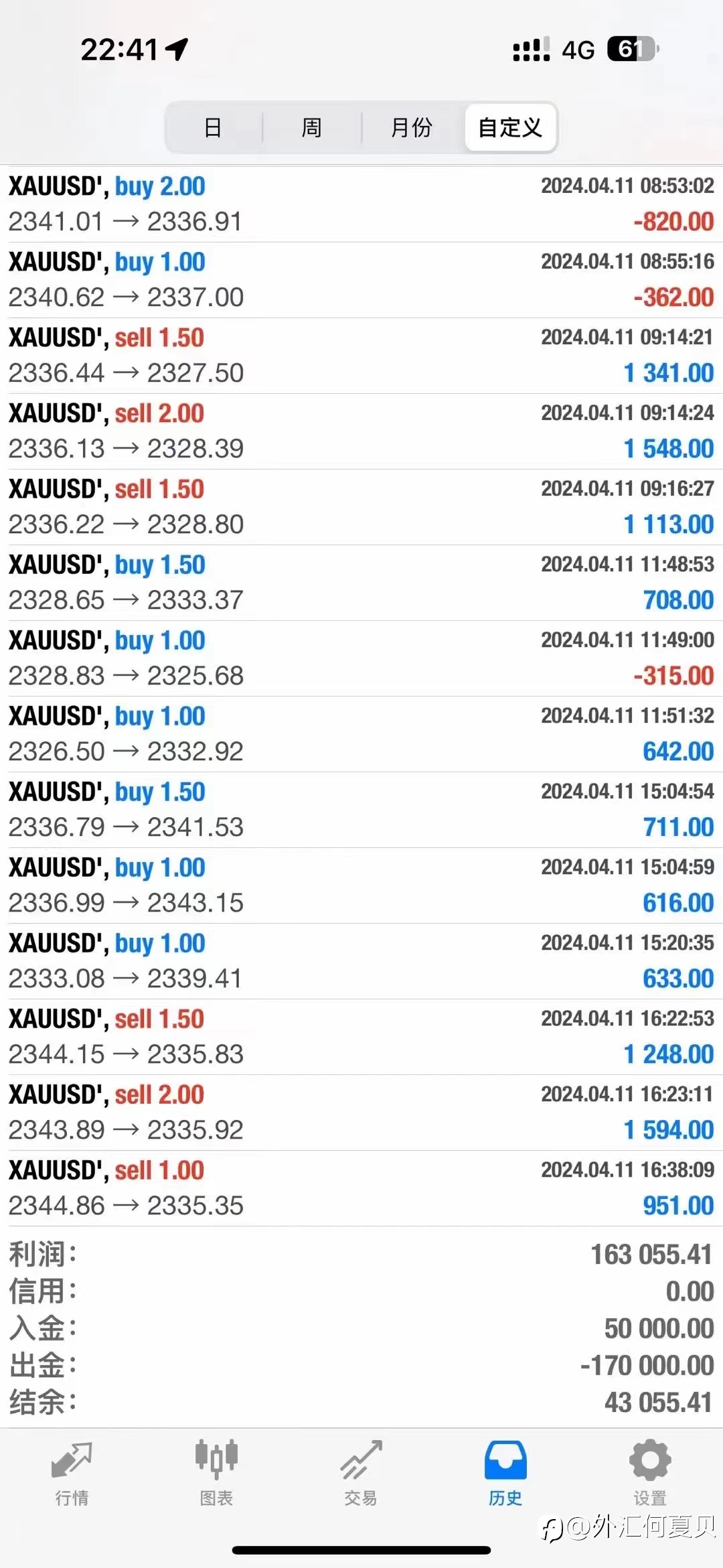Open the sell 1.50 trade with 1 341.00 profit
The height and width of the screenshot is (1568, 723).
361,356
